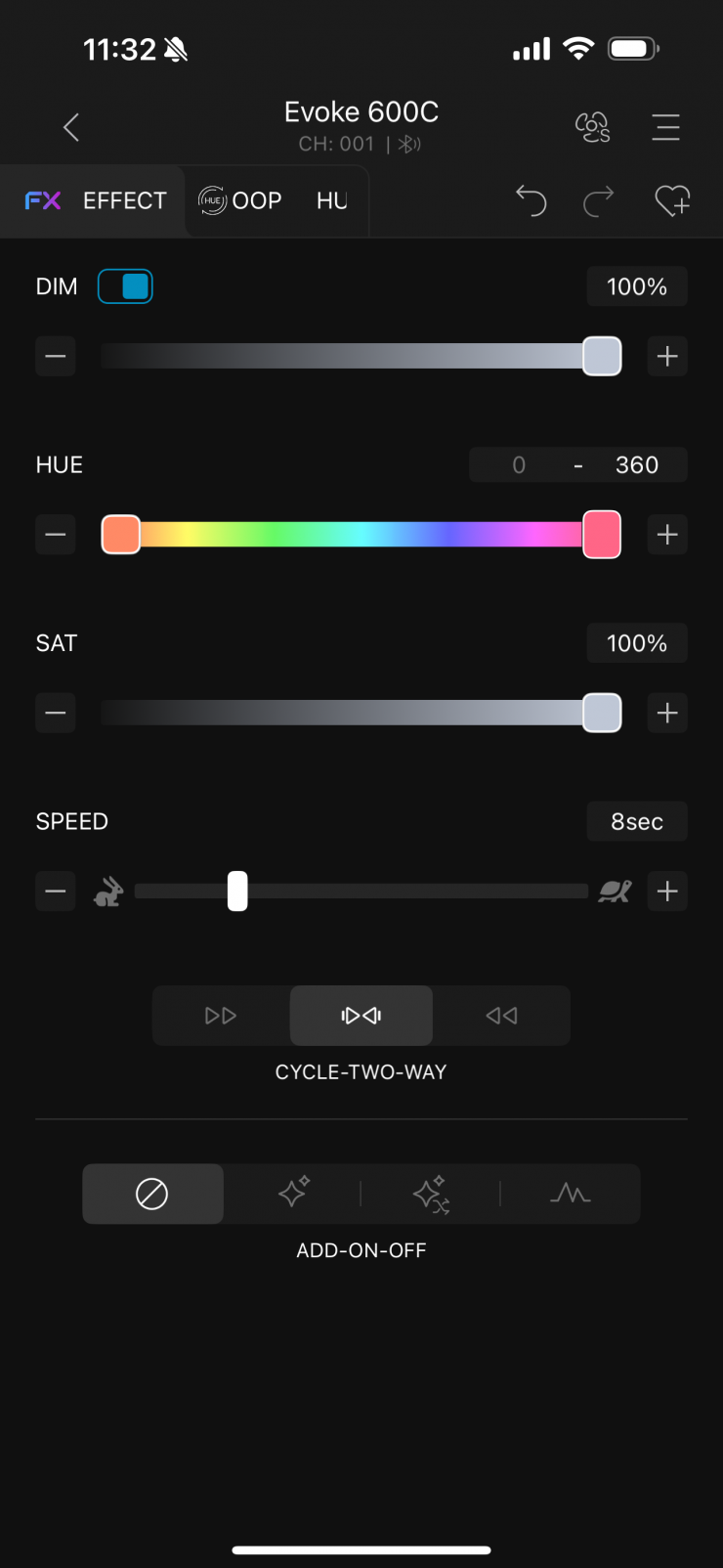Screen dimensions: 723x1568
Task: Save this preset to favorites
Action: click(x=672, y=200)
